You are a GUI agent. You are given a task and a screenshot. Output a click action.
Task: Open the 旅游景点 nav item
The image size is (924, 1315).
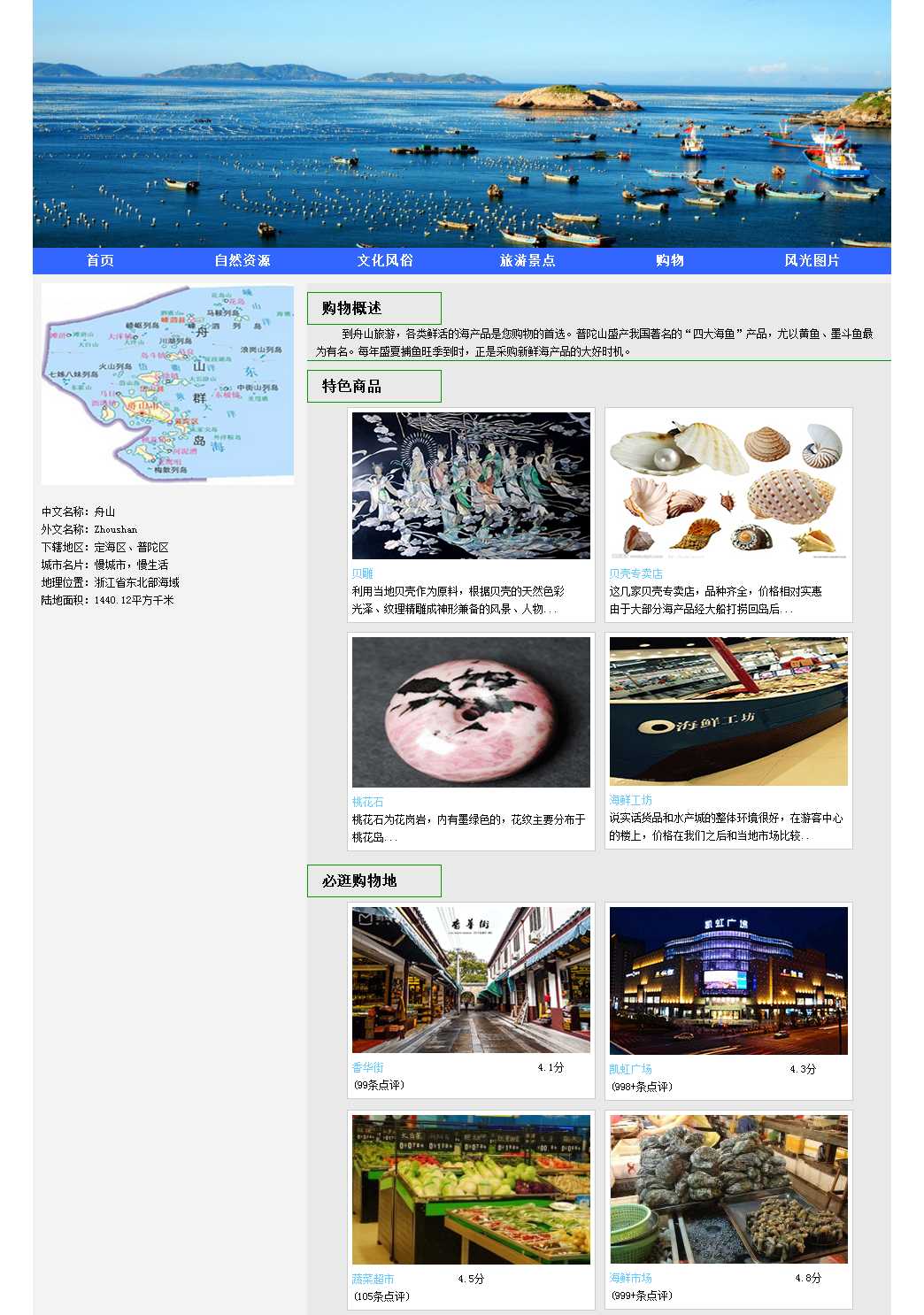tap(527, 260)
